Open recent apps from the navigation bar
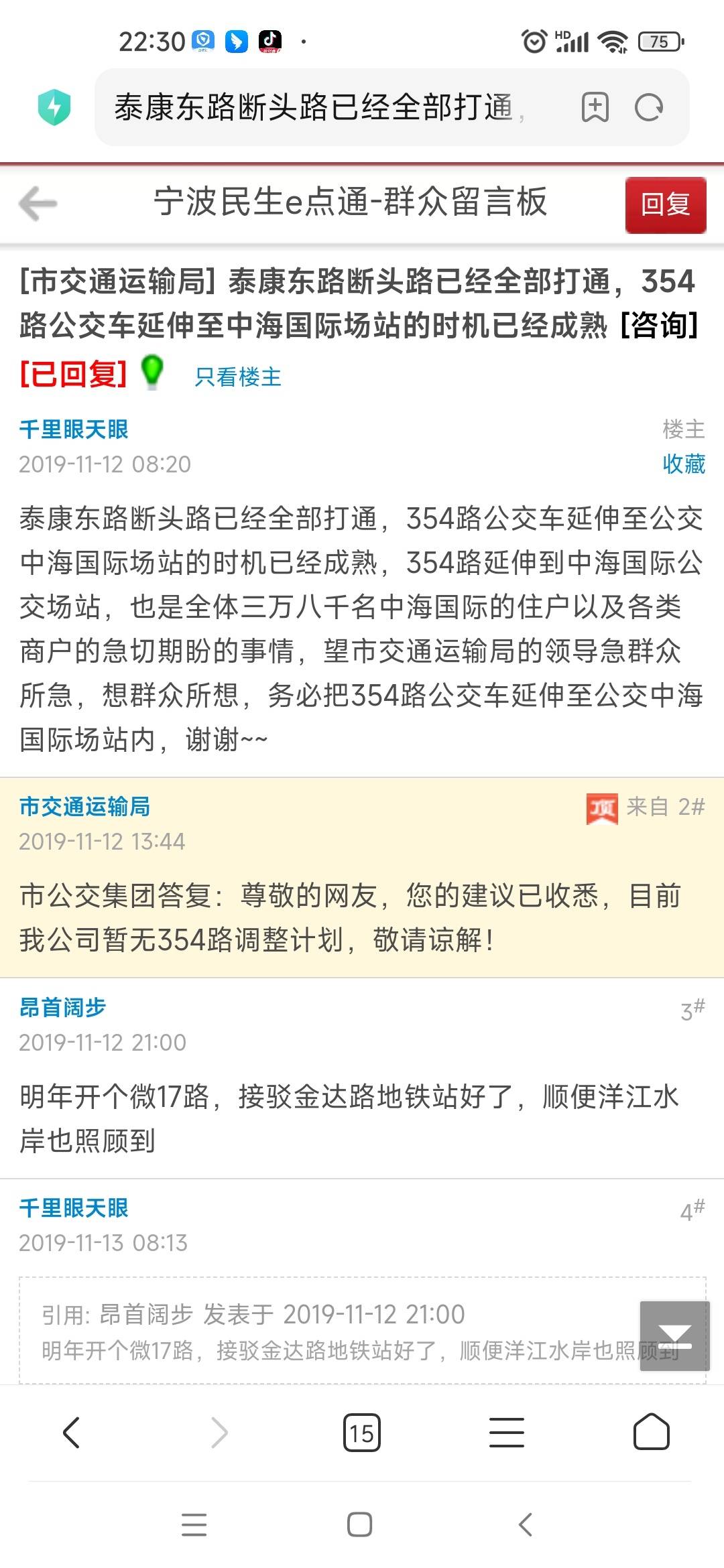724x1568 pixels. (194, 1524)
